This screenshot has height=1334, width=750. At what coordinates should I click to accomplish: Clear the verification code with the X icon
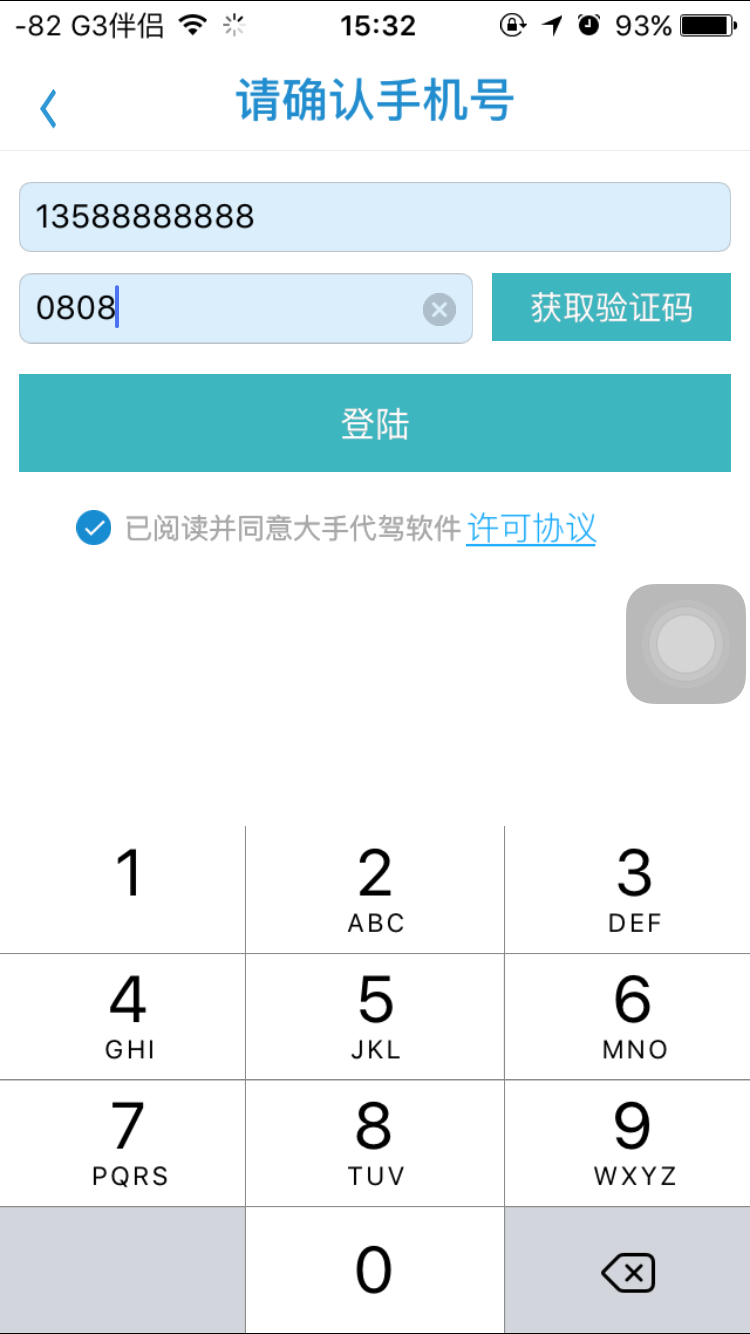coord(439,309)
